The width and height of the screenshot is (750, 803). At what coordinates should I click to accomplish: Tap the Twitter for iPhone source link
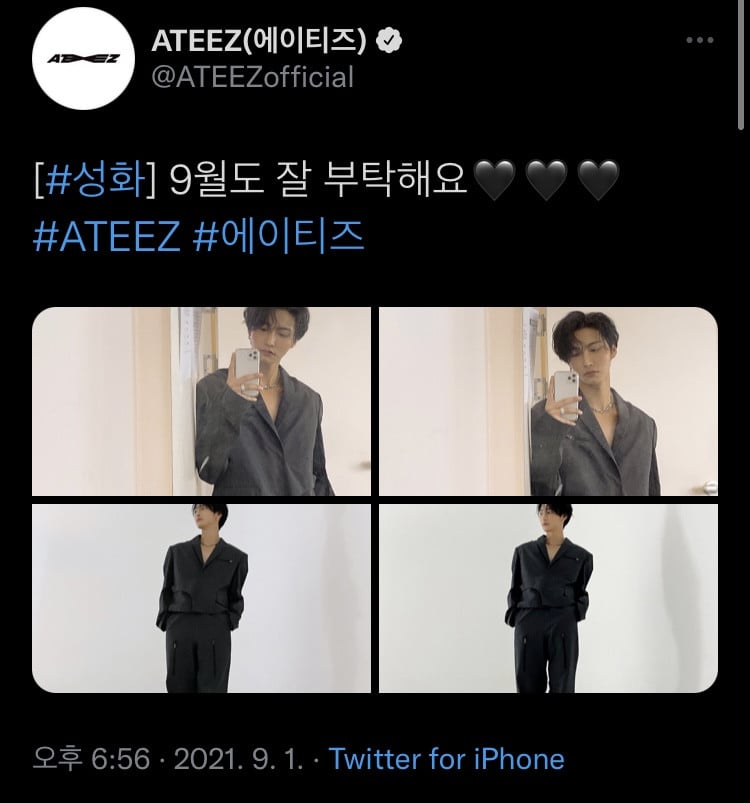point(446,758)
